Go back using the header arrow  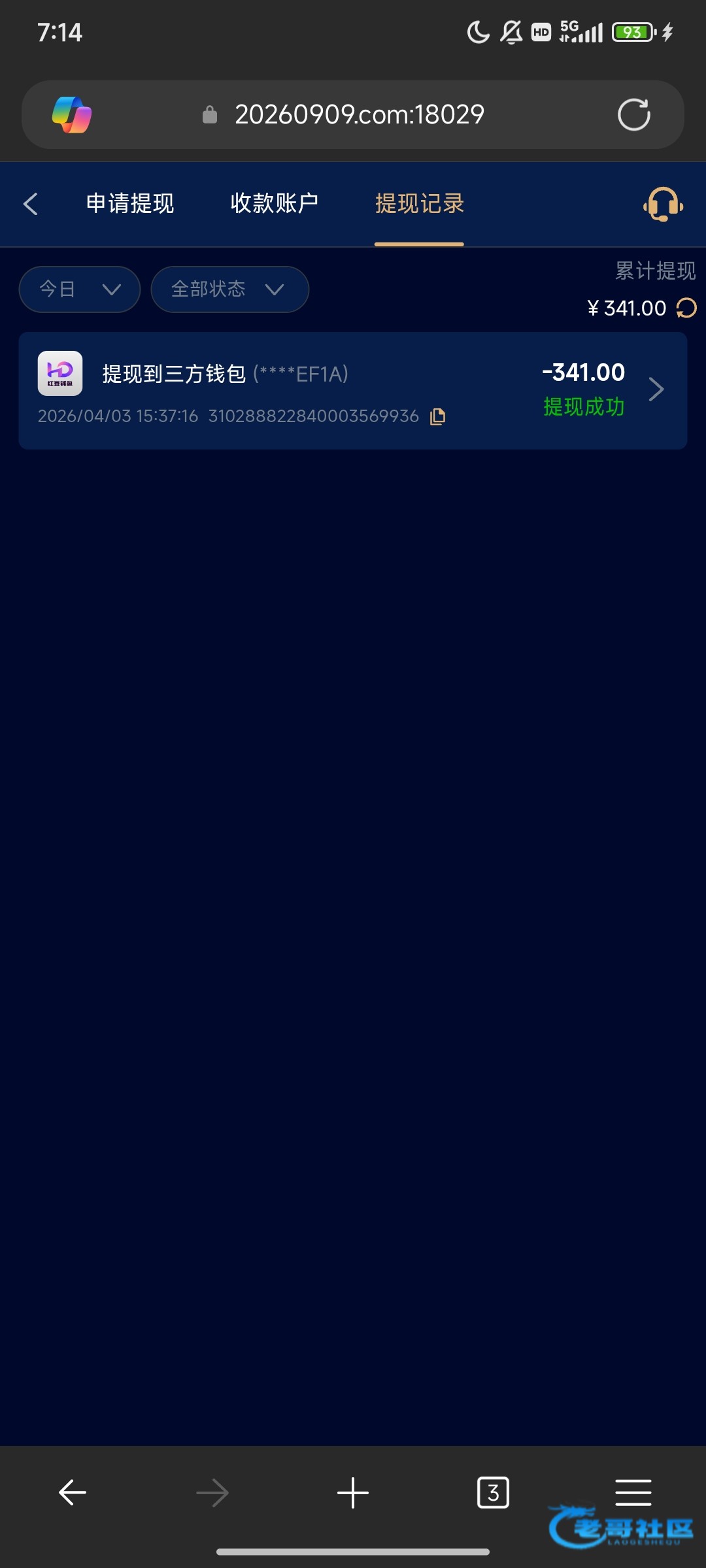31,204
